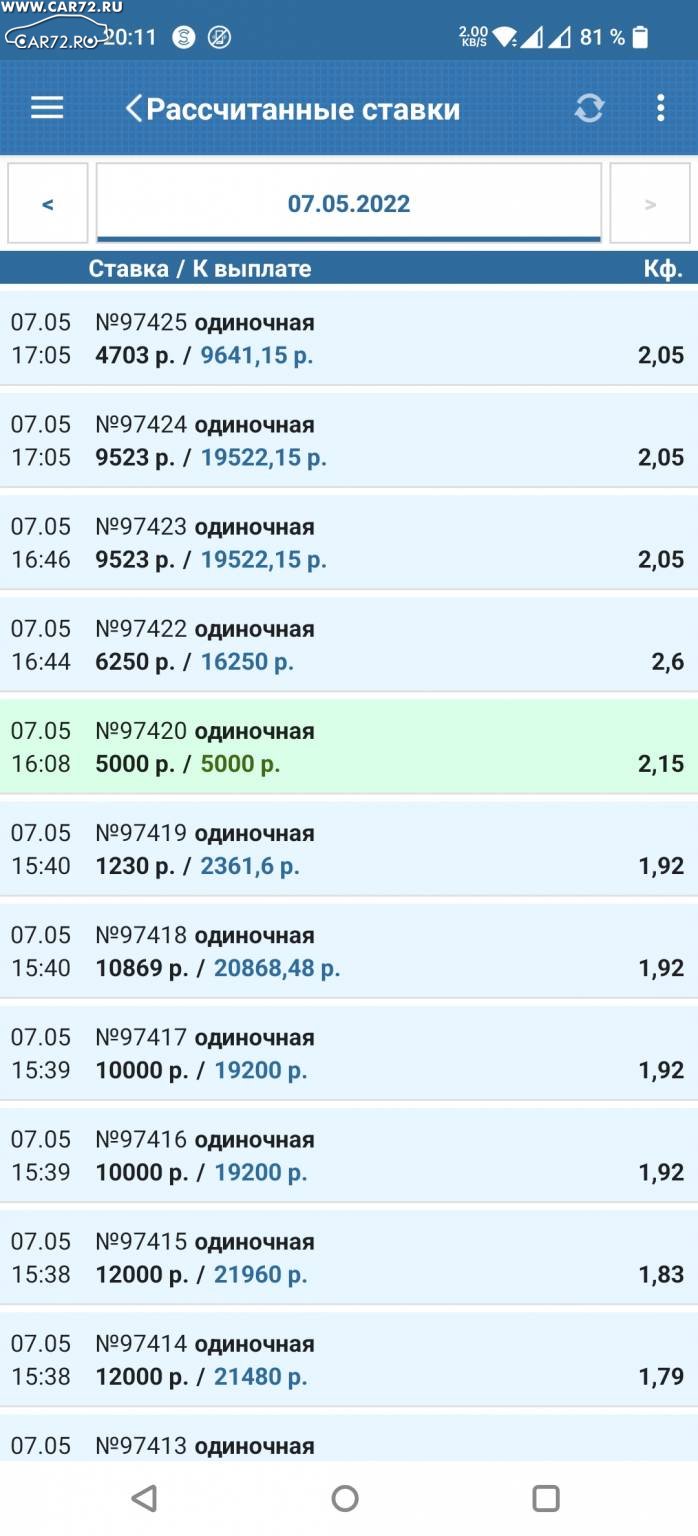Open the hamburger drawer menu
This screenshot has width=698, height=1536.
click(47, 108)
